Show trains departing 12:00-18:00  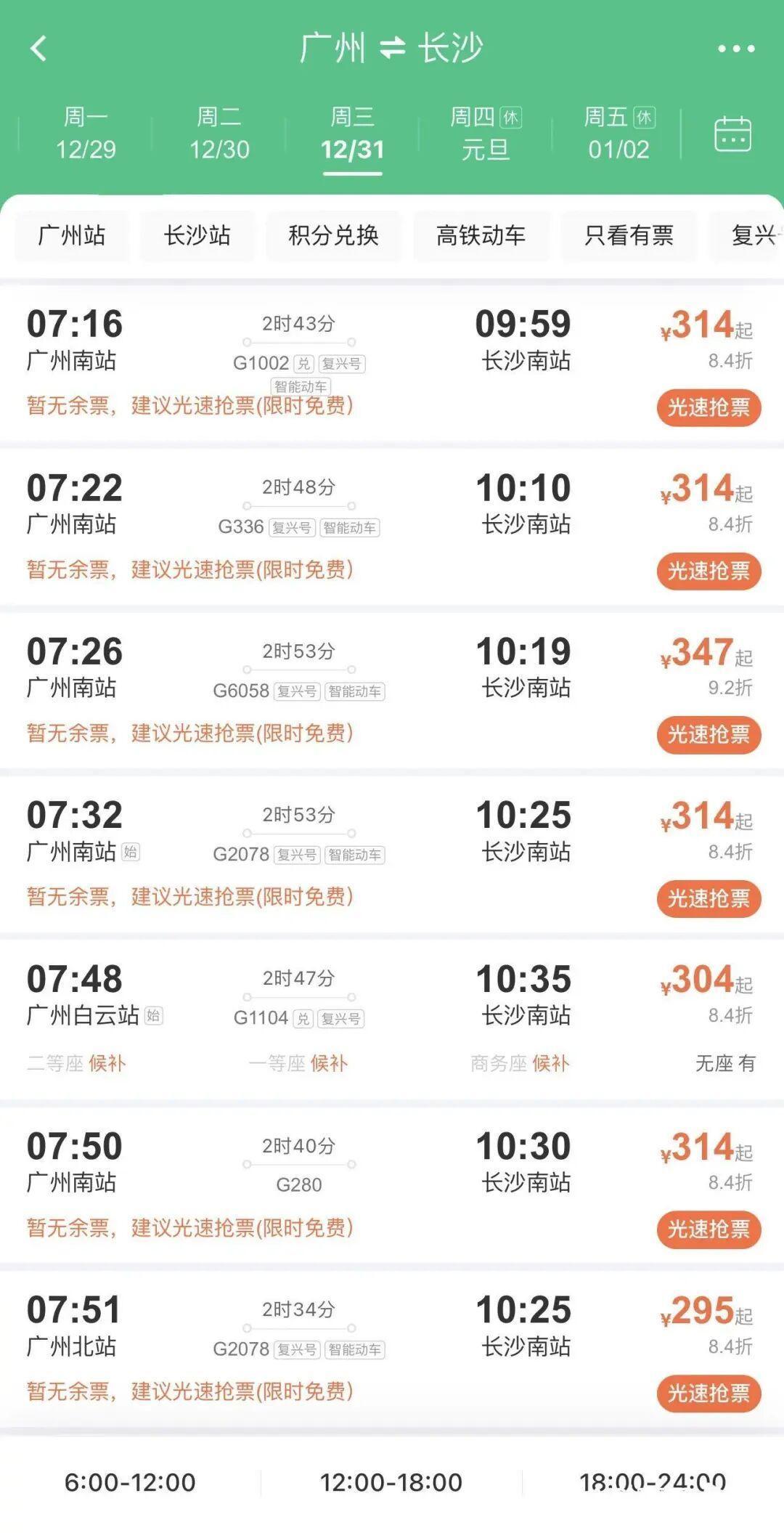(391, 1482)
